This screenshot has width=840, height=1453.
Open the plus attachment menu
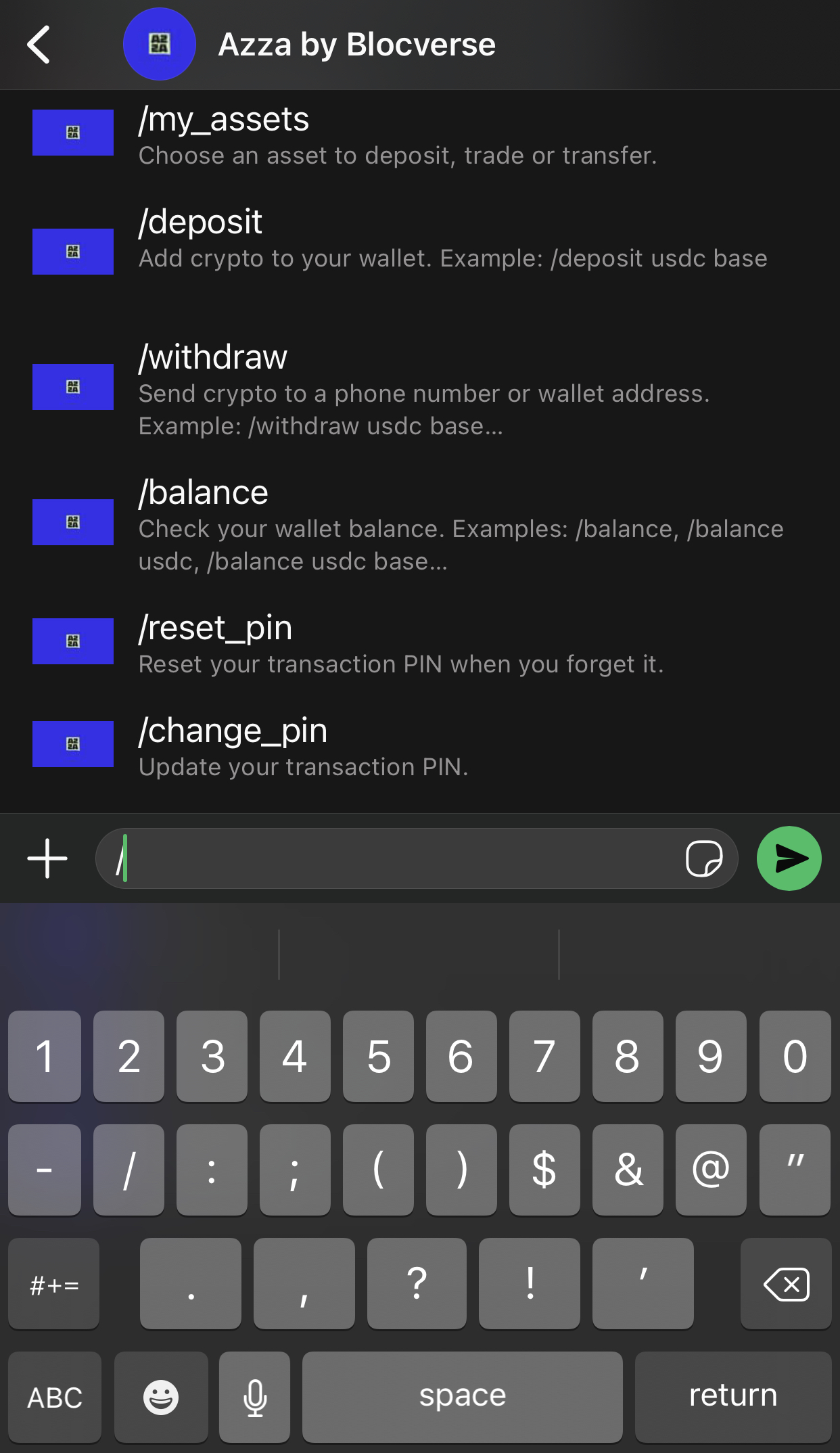[x=47, y=858]
